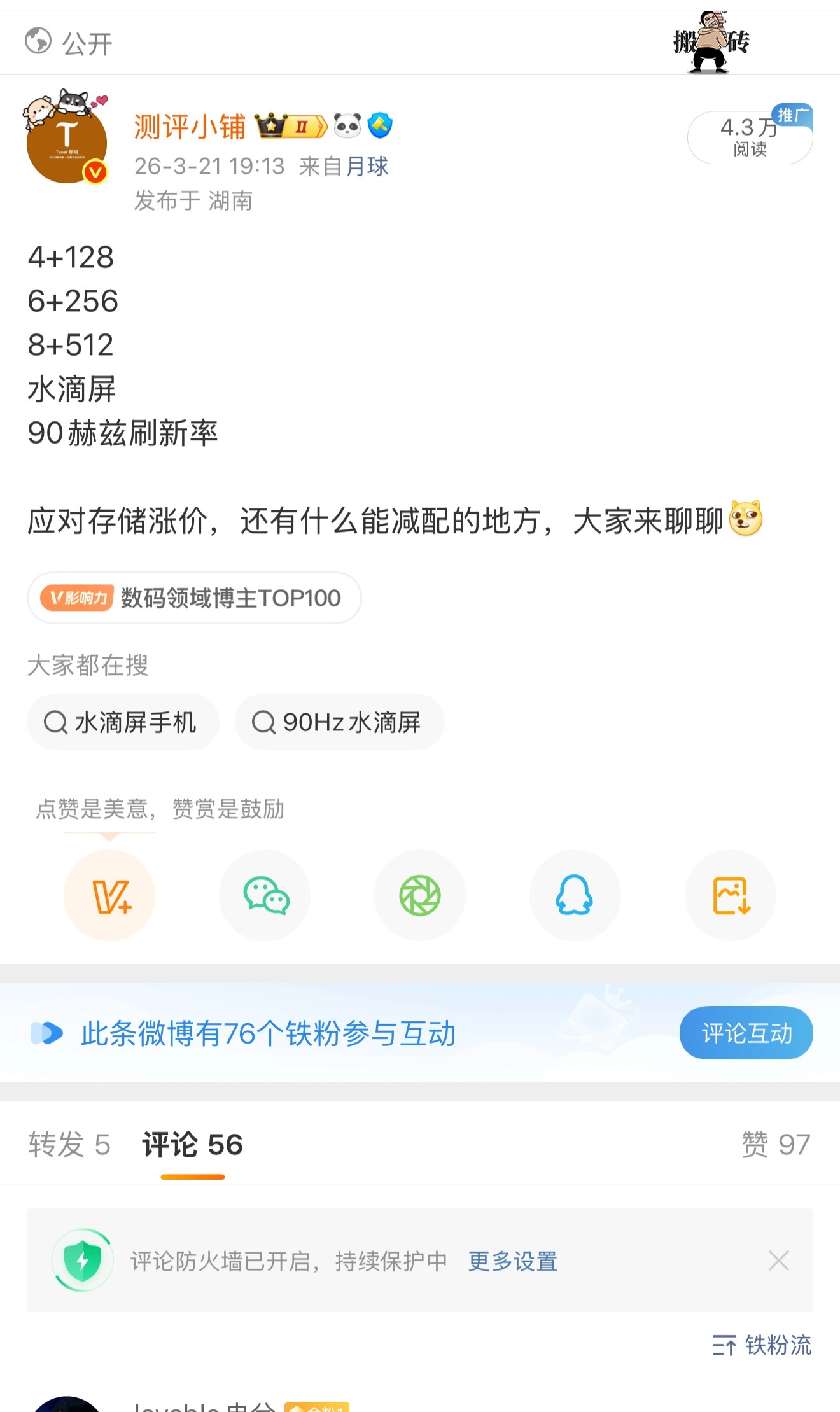840x1412 pixels.
Task: Click the 评论互动 button
Action: tap(746, 1033)
